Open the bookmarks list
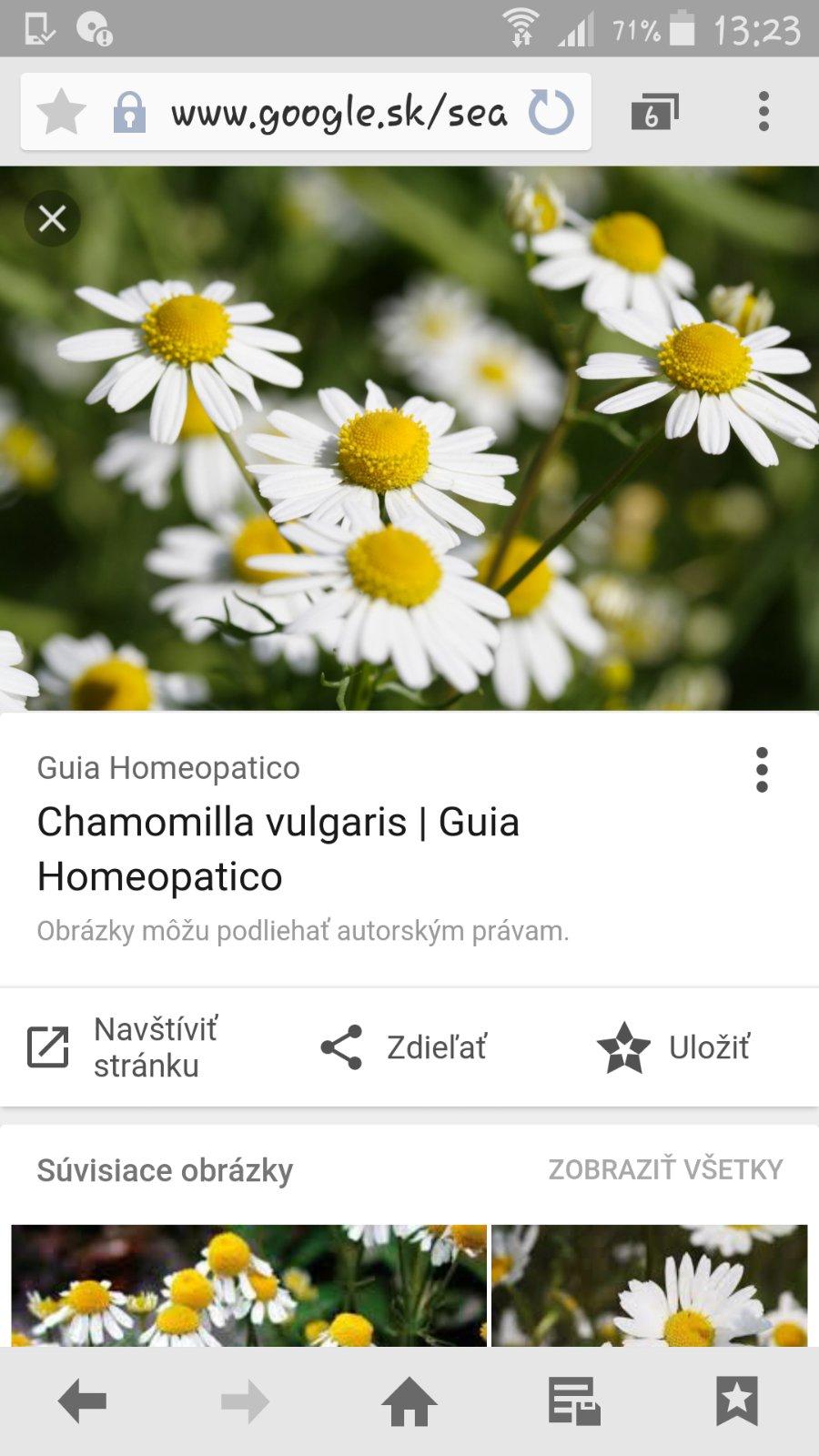 pyautogui.click(x=736, y=1401)
